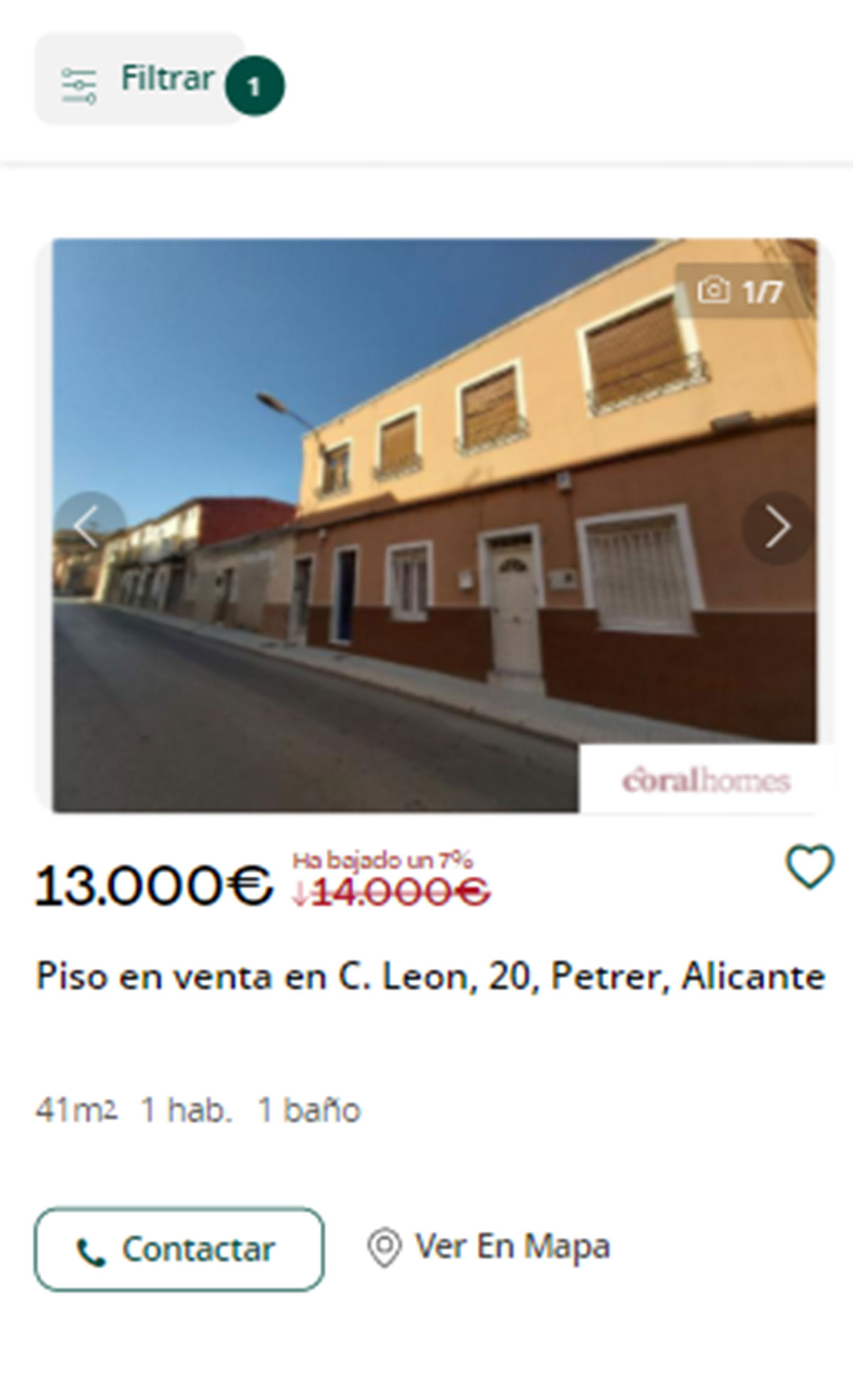Open the Filtrar filter options
This screenshot has width=853, height=1400.
(140, 80)
